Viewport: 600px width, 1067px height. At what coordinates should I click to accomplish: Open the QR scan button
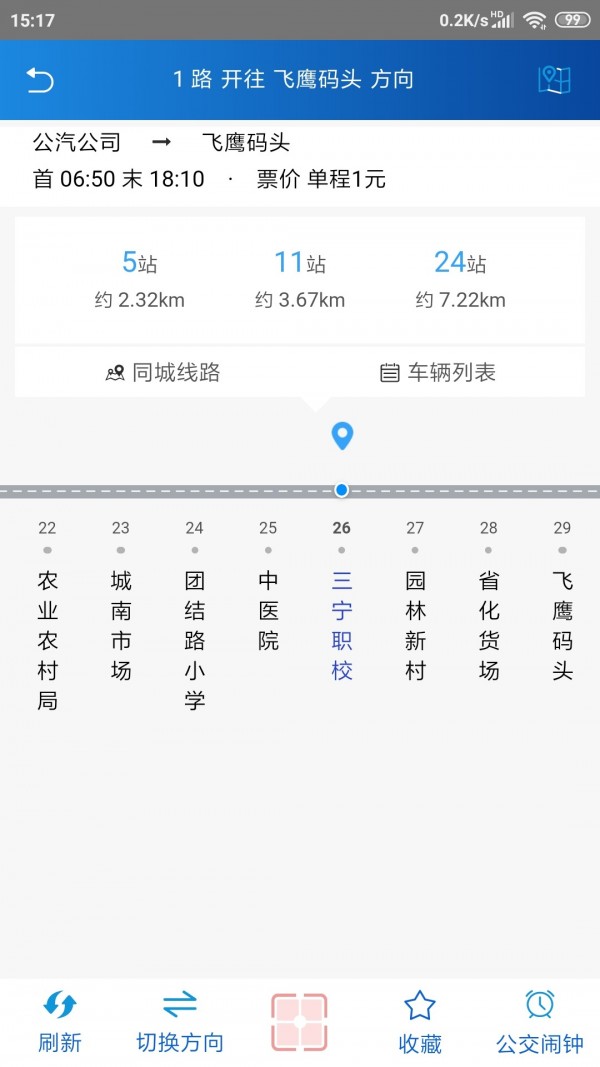(299, 1022)
